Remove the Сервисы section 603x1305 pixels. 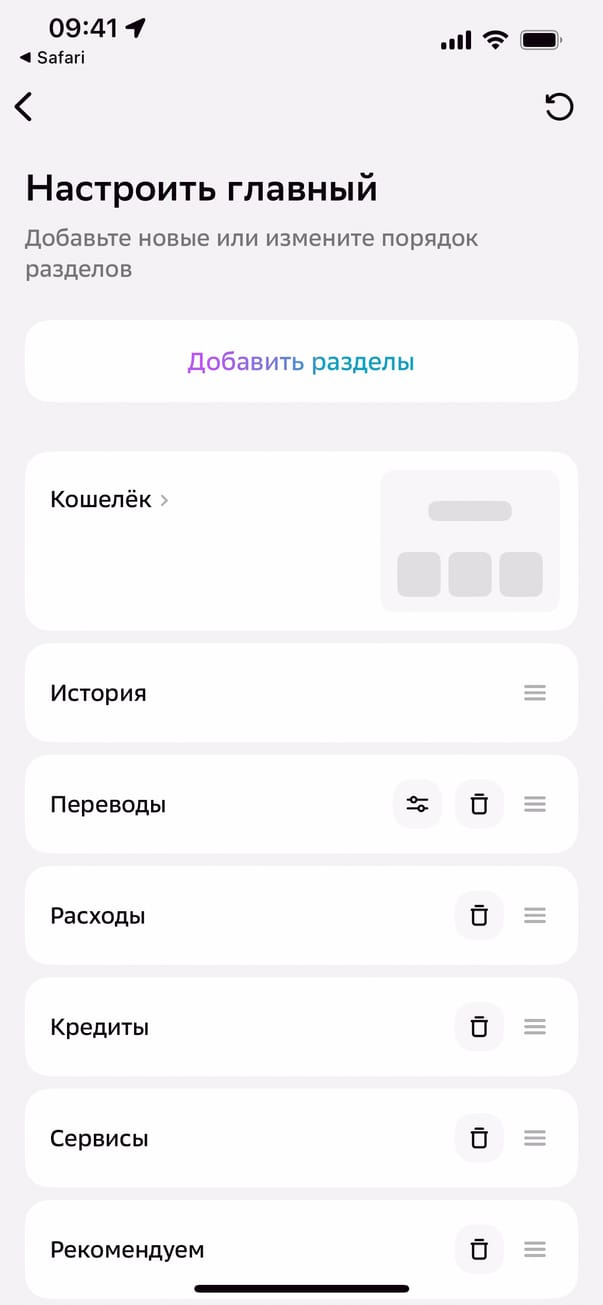pos(479,1137)
